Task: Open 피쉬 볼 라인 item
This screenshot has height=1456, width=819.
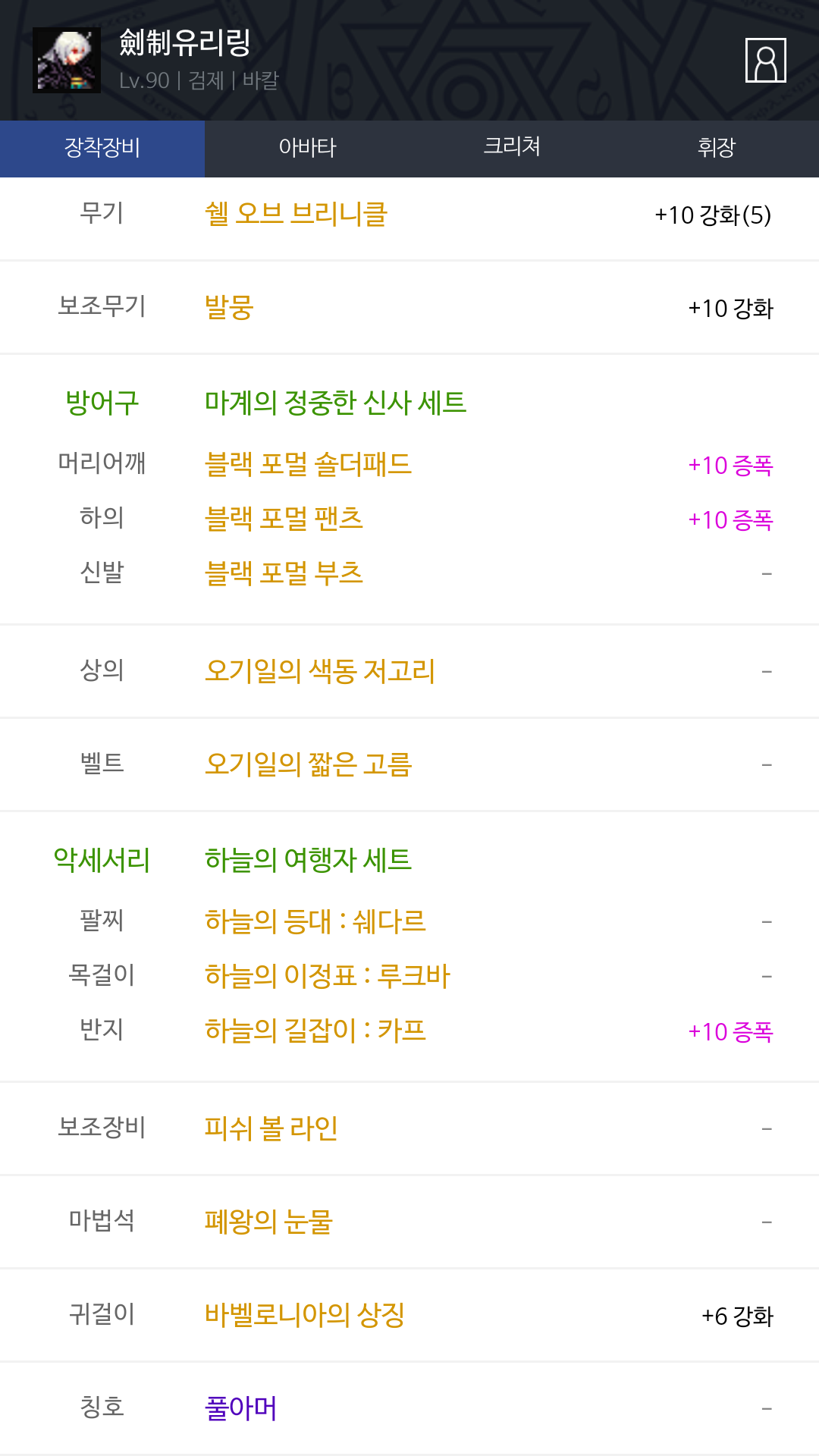Action: tap(271, 1128)
